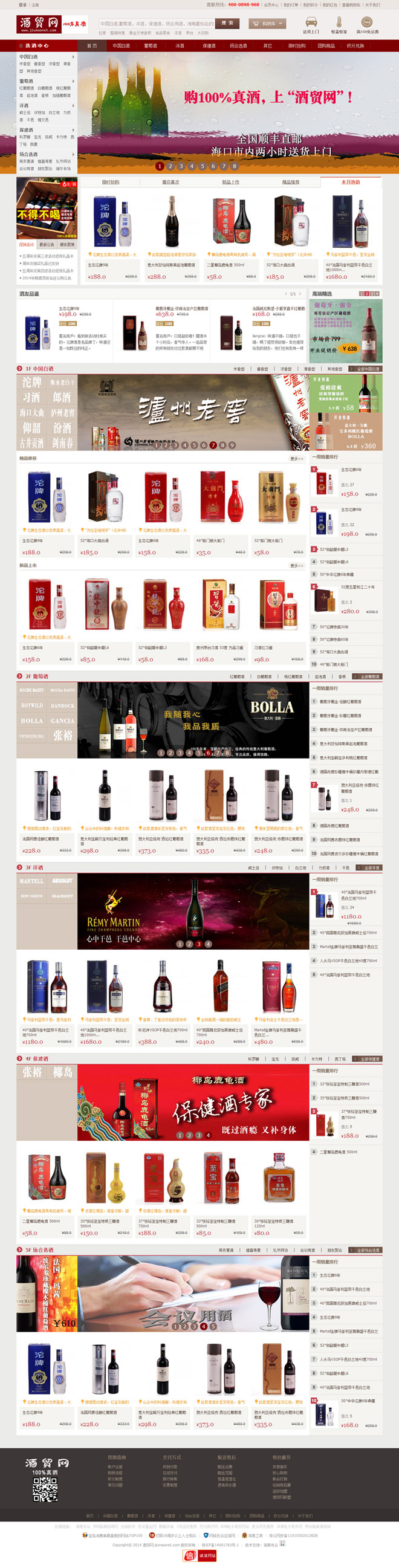The image size is (399, 1568).
Task: Open the 本月热销 product tab
Action: [x=350, y=182]
